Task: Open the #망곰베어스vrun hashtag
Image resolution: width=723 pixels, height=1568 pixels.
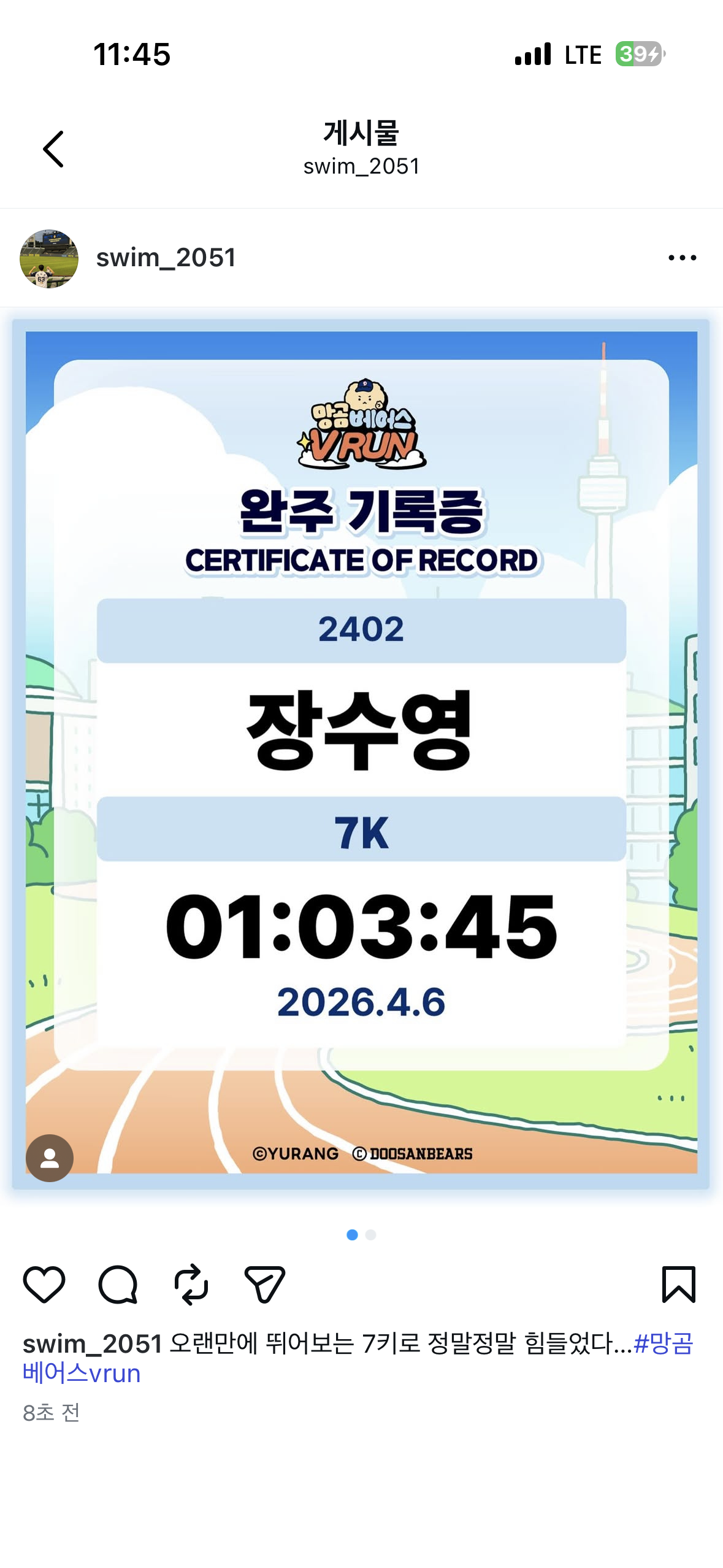Action: (82, 1373)
